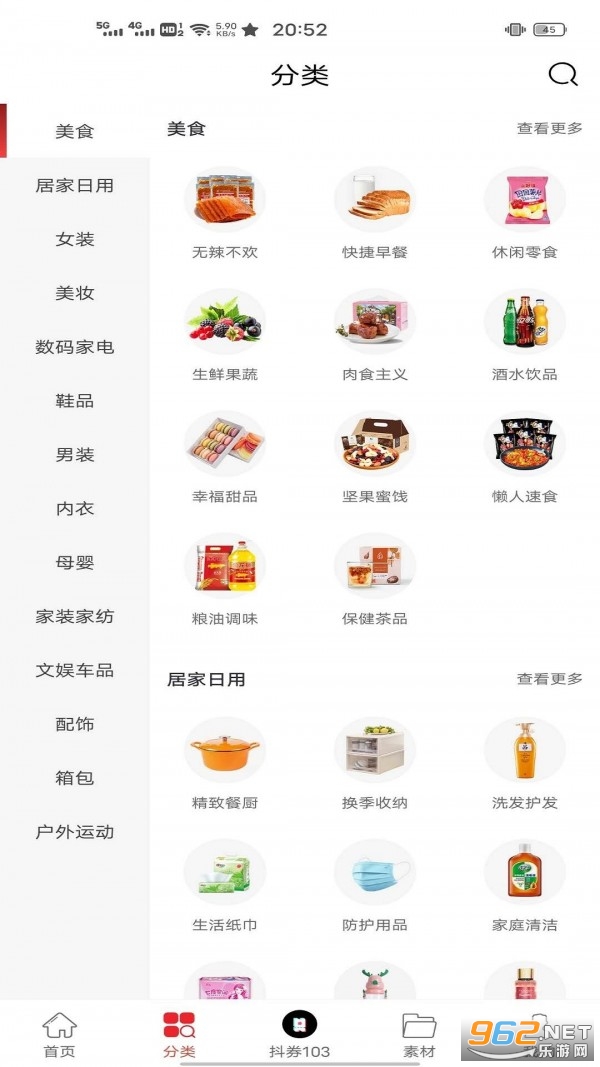This screenshot has height=1067, width=600.
Task: View 粮油调味 products
Action: pyautogui.click(x=225, y=579)
